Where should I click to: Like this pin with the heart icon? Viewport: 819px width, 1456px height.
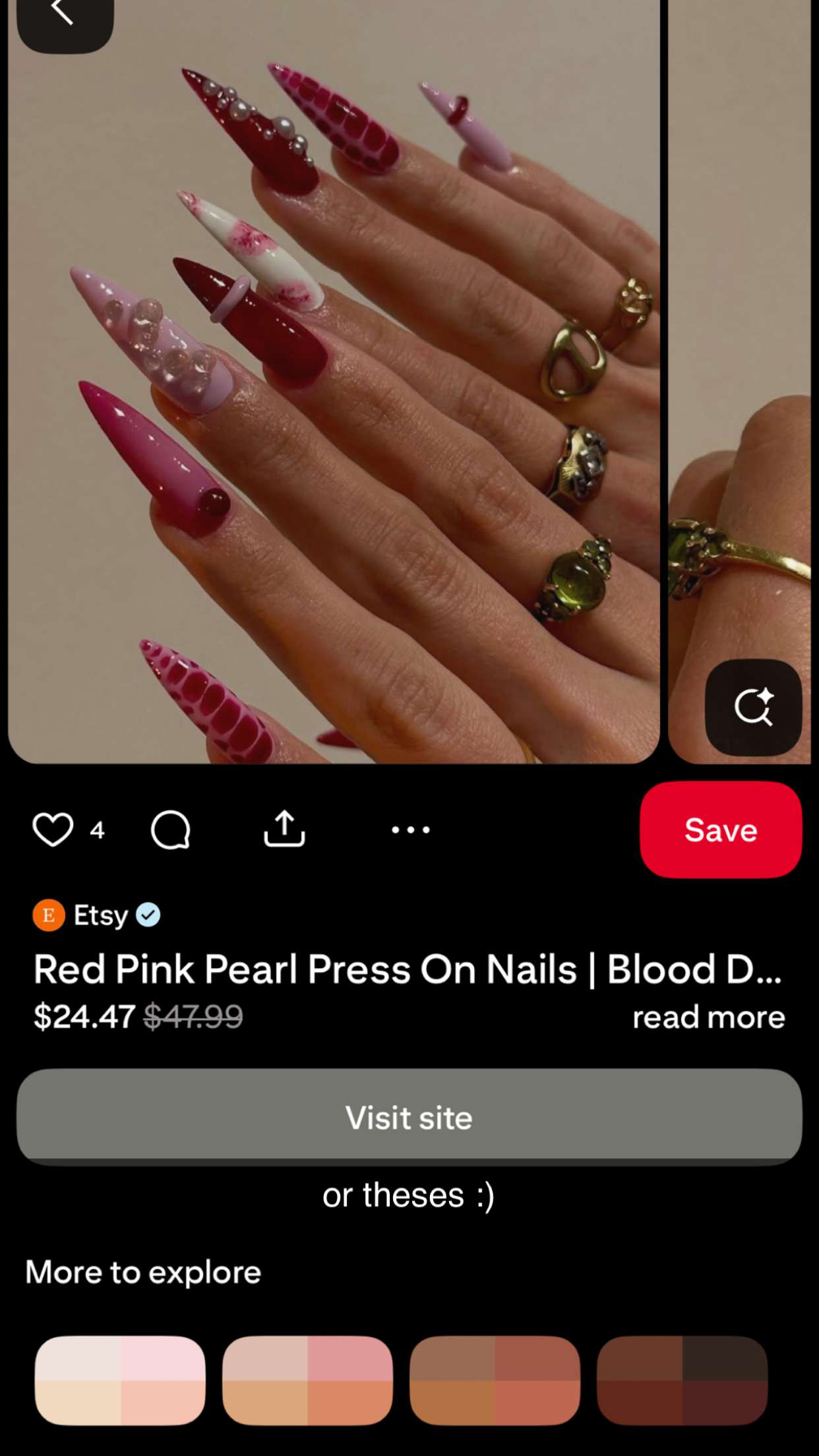[x=53, y=830]
